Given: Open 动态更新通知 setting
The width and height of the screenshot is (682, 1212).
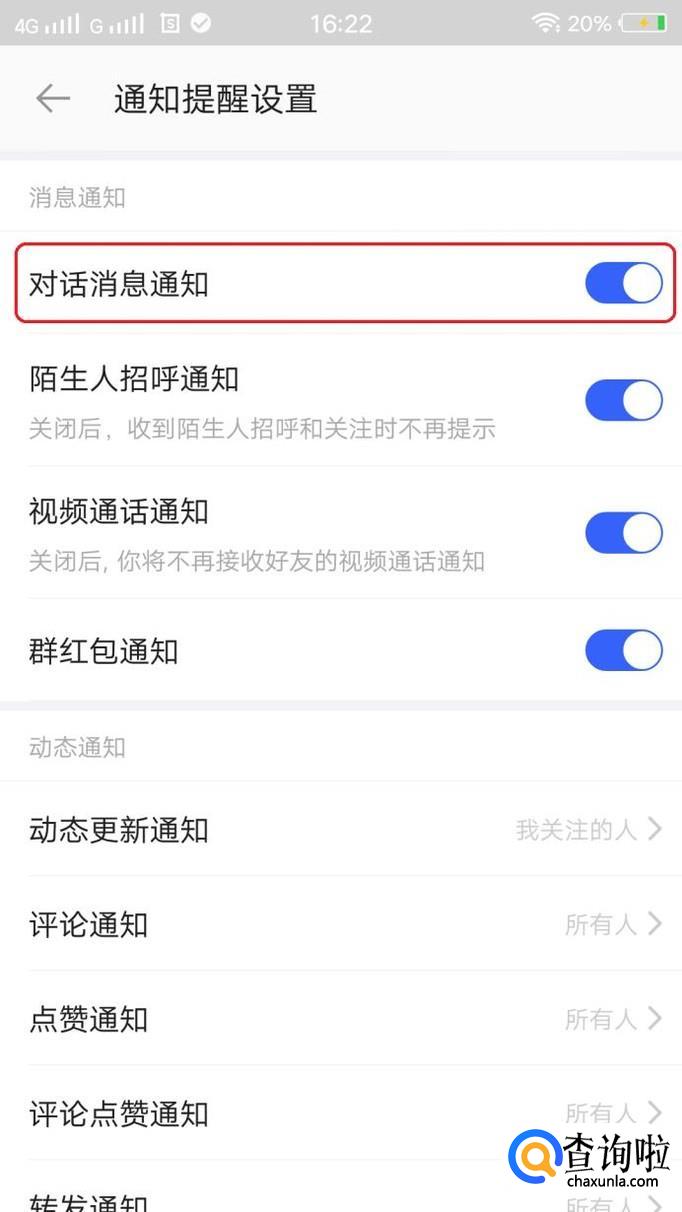Looking at the screenshot, I should coord(341,829).
